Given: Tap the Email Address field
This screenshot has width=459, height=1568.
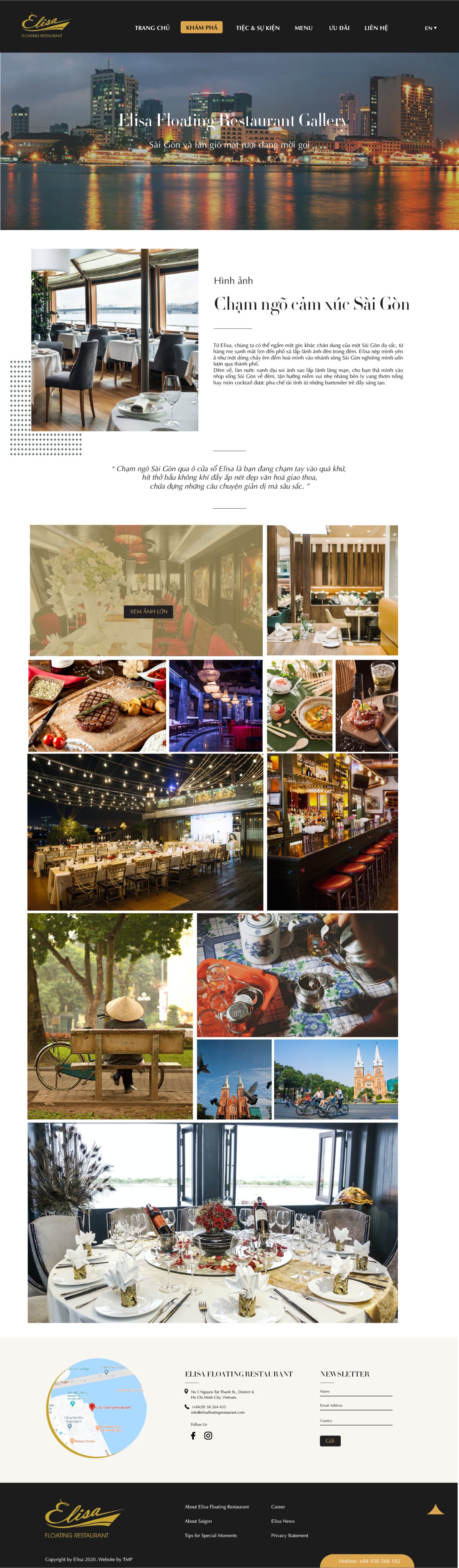Looking at the screenshot, I should tap(356, 1407).
